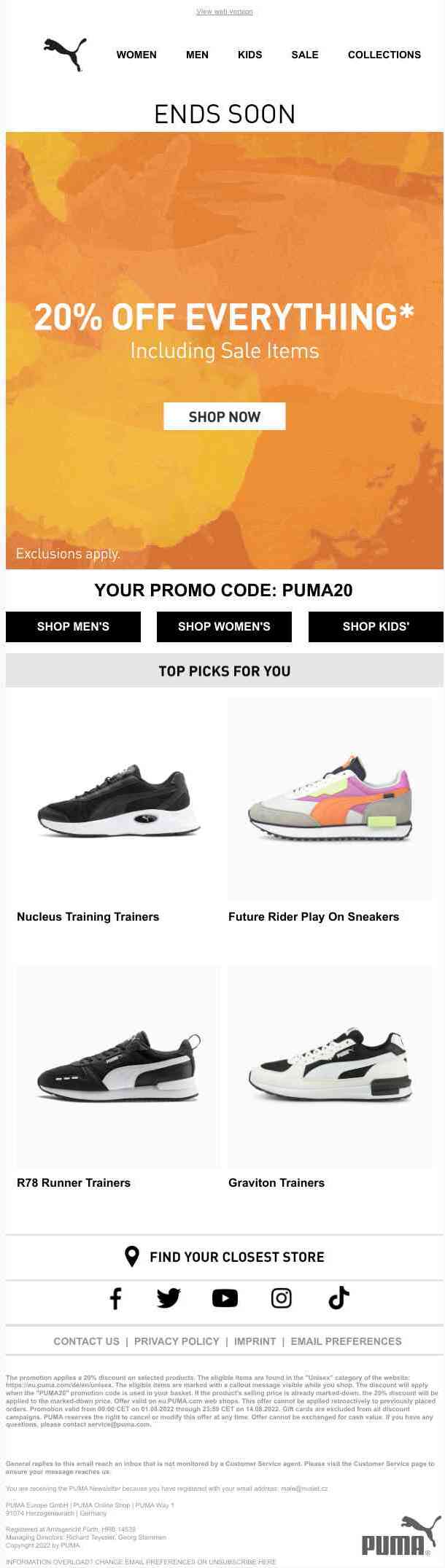445x1568 pixels.
Task: Open PUMA's Facebook page
Action: point(115,1298)
